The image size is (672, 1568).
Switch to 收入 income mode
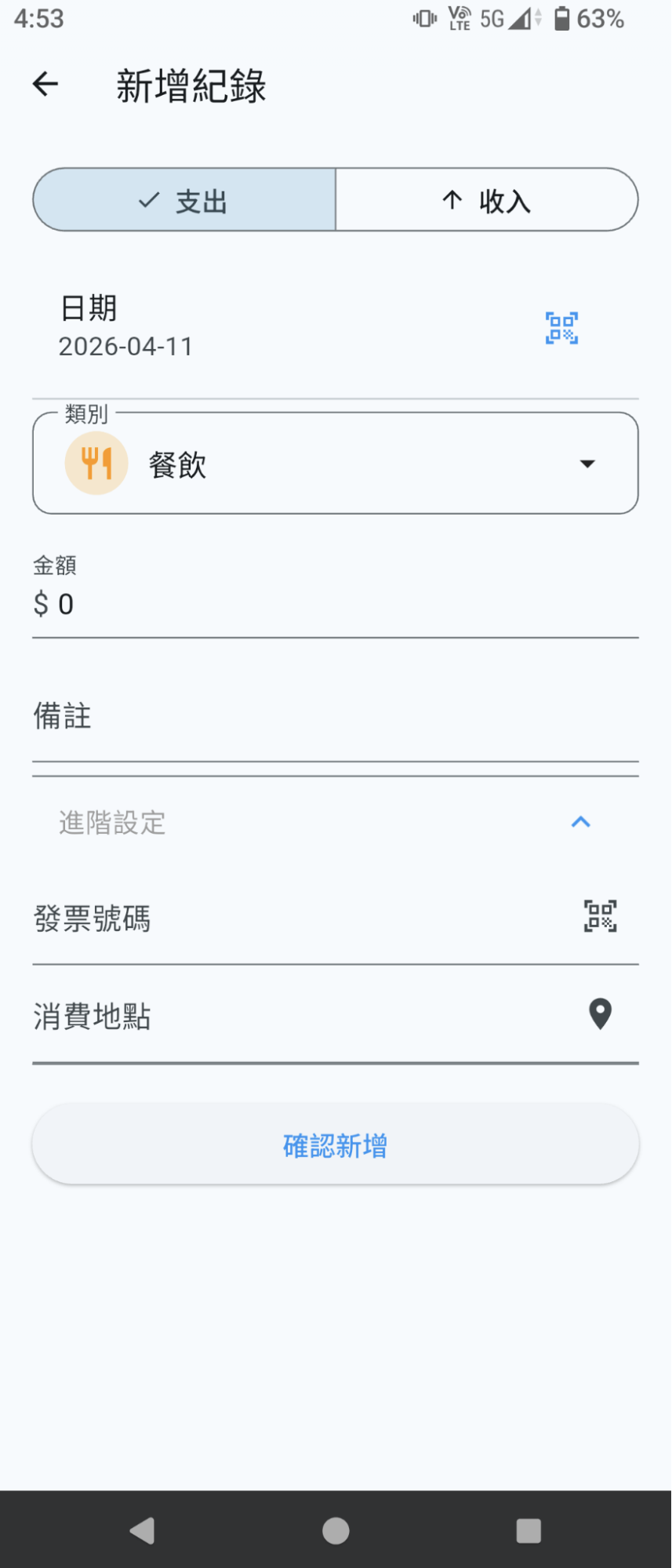pyautogui.click(x=486, y=200)
